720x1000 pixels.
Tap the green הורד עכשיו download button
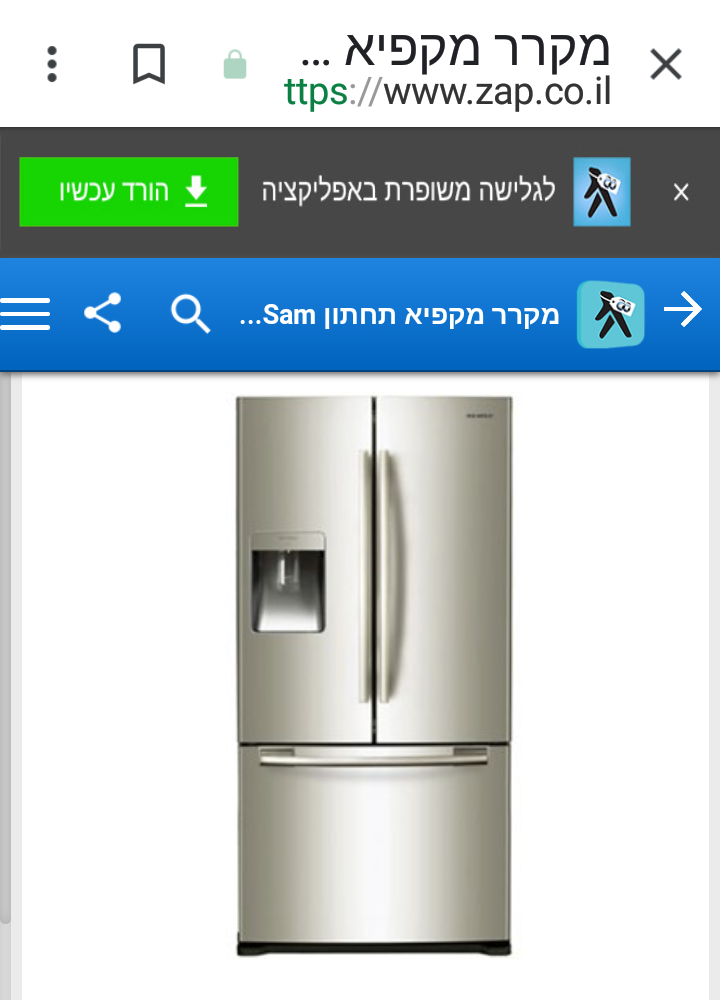(x=129, y=191)
